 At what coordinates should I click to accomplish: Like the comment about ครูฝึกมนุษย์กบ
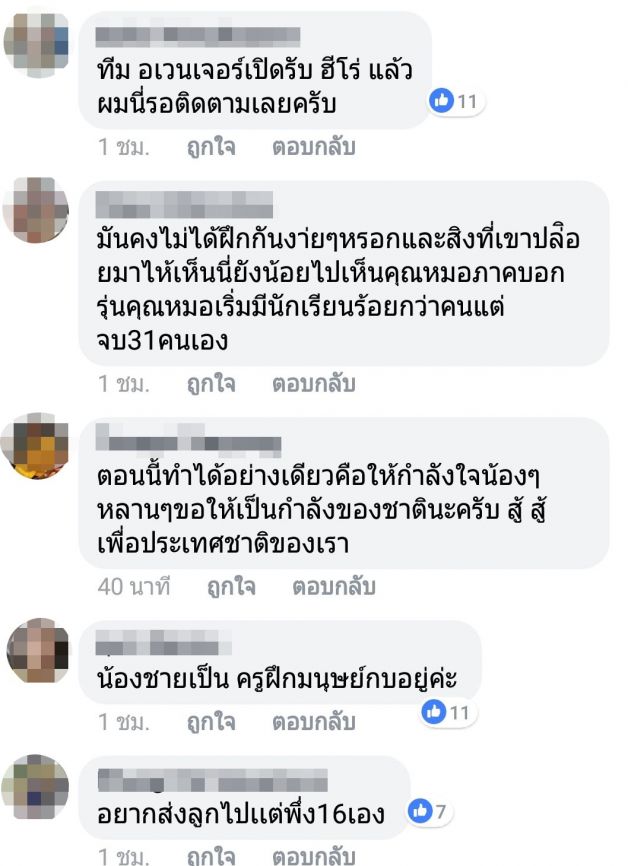pyautogui.click(x=211, y=721)
